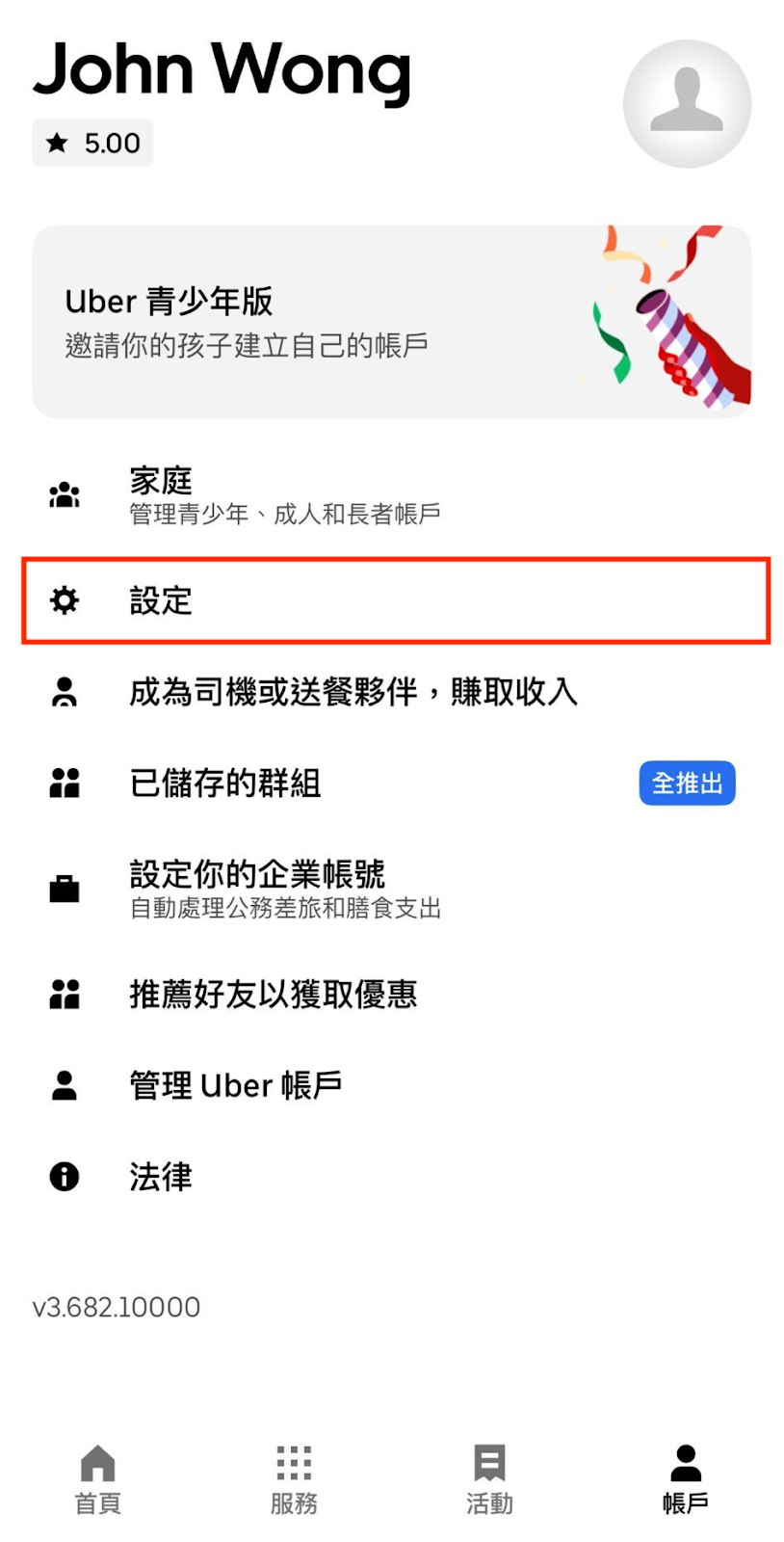Click the 全推出 blue badge

click(687, 784)
